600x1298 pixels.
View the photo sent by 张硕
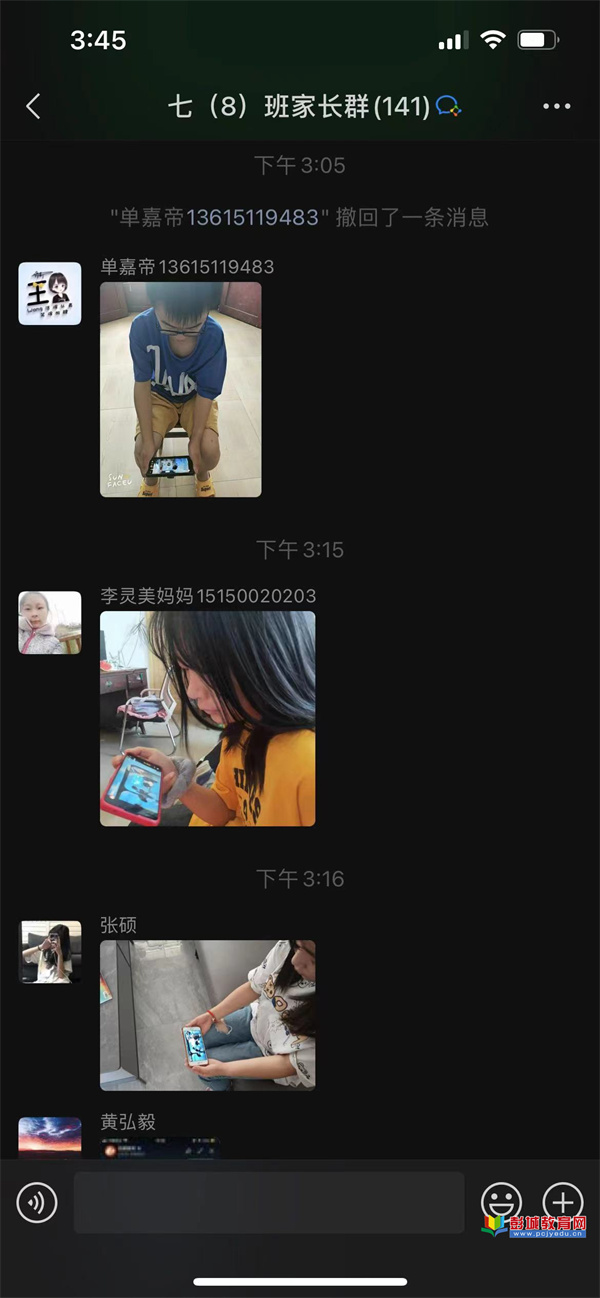(x=207, y=1014)
